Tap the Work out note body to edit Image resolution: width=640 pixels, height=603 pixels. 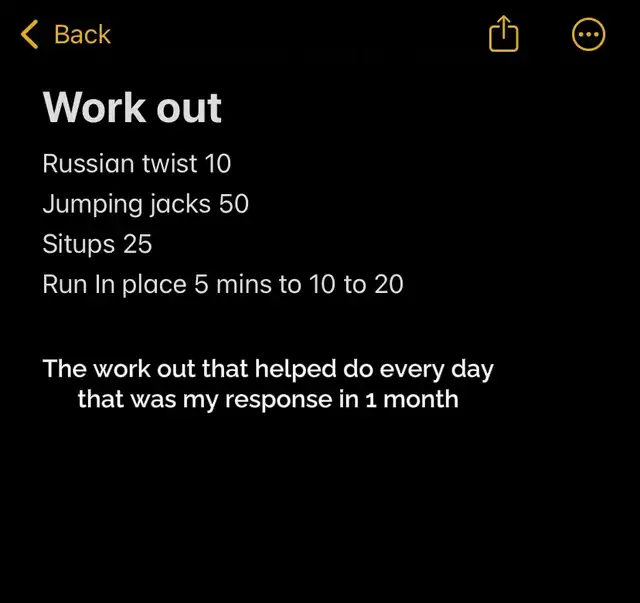click(222, 223)
